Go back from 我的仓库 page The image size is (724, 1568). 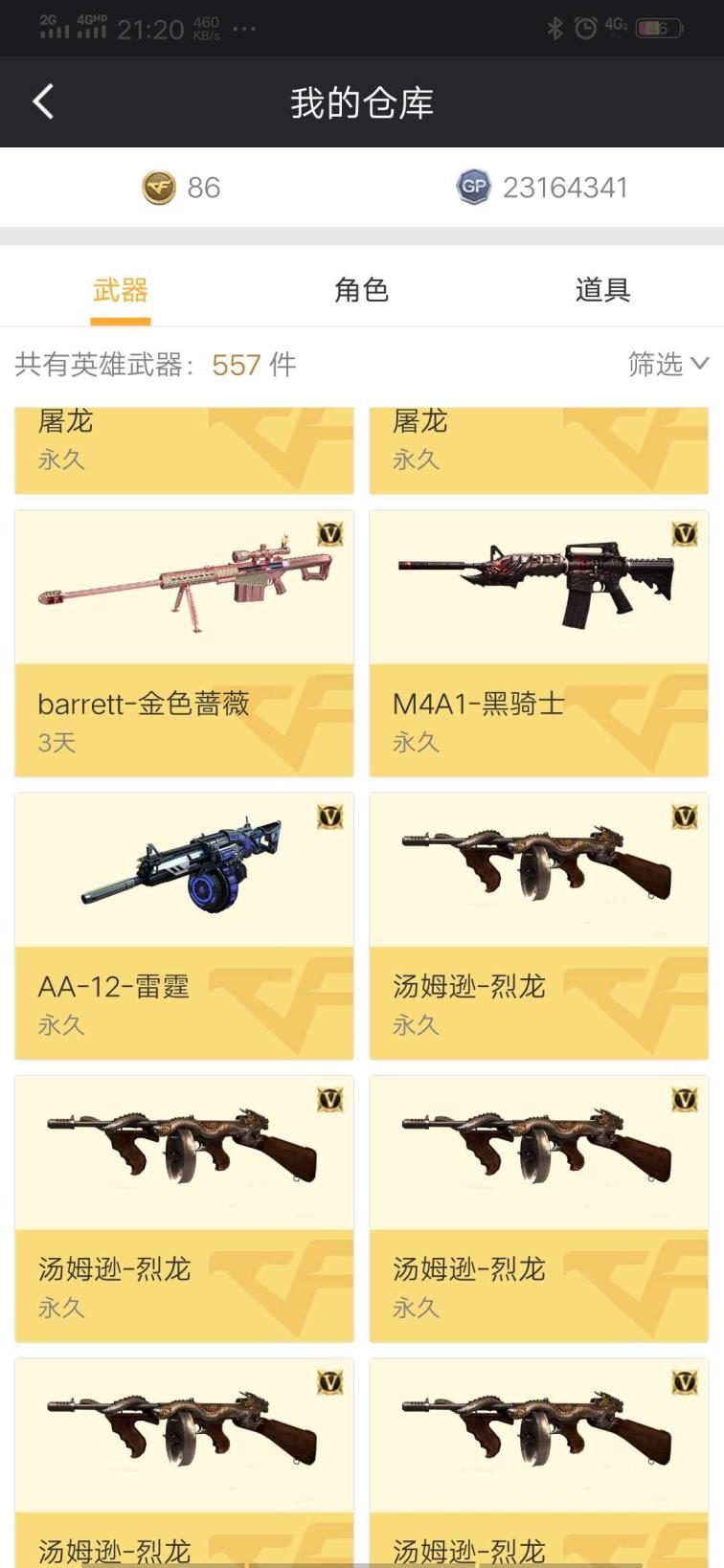(43, 101)
